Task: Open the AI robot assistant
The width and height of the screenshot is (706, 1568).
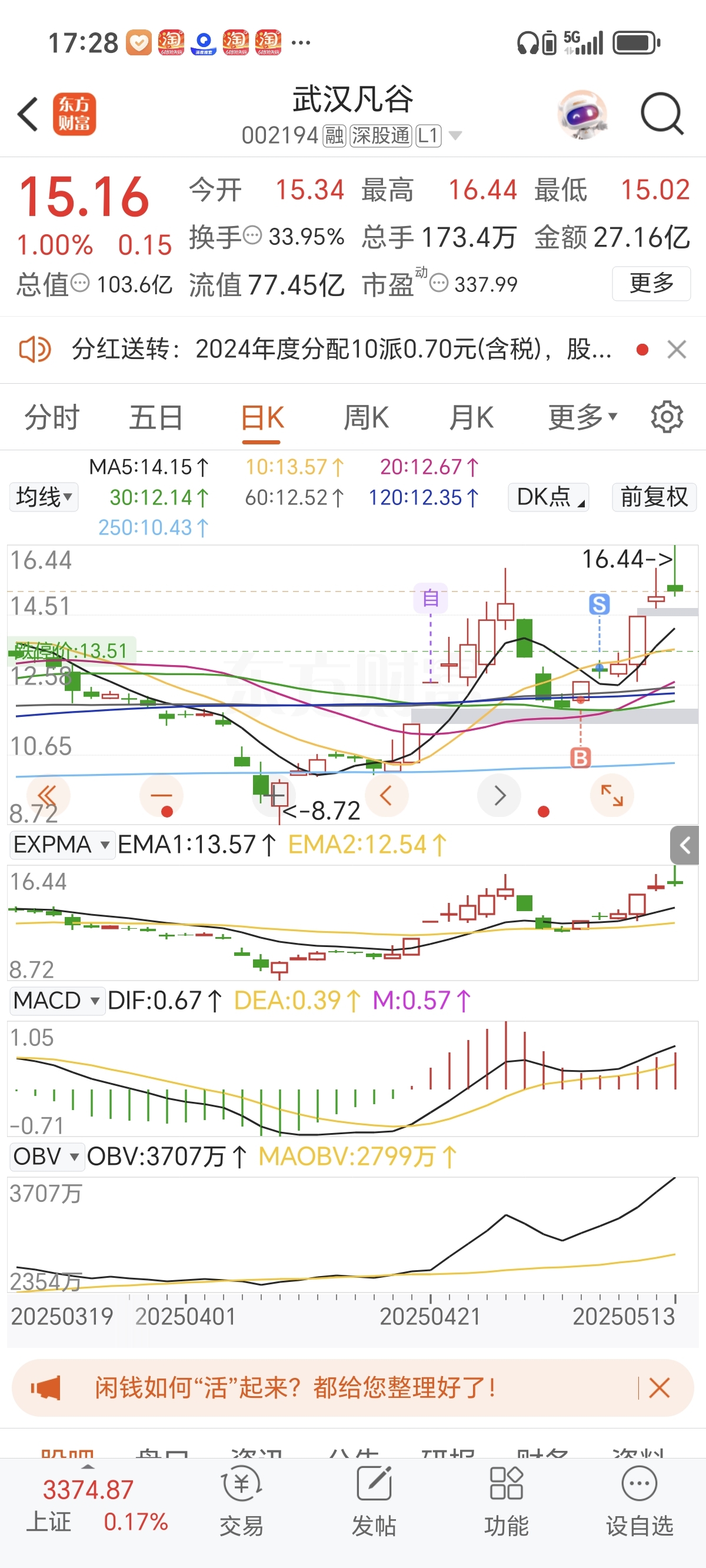Action: point(582,114)
